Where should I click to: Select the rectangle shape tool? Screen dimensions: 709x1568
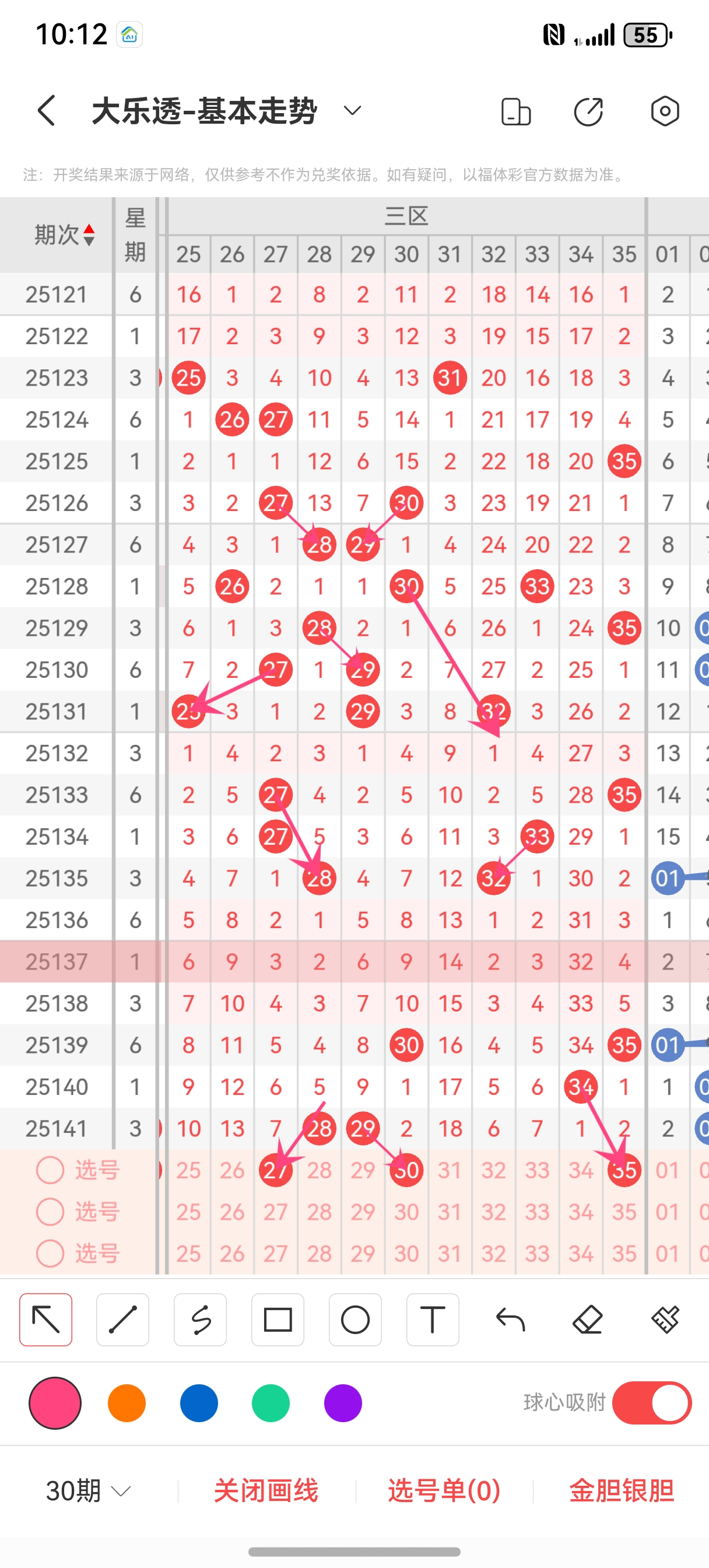coord(278,1319)
